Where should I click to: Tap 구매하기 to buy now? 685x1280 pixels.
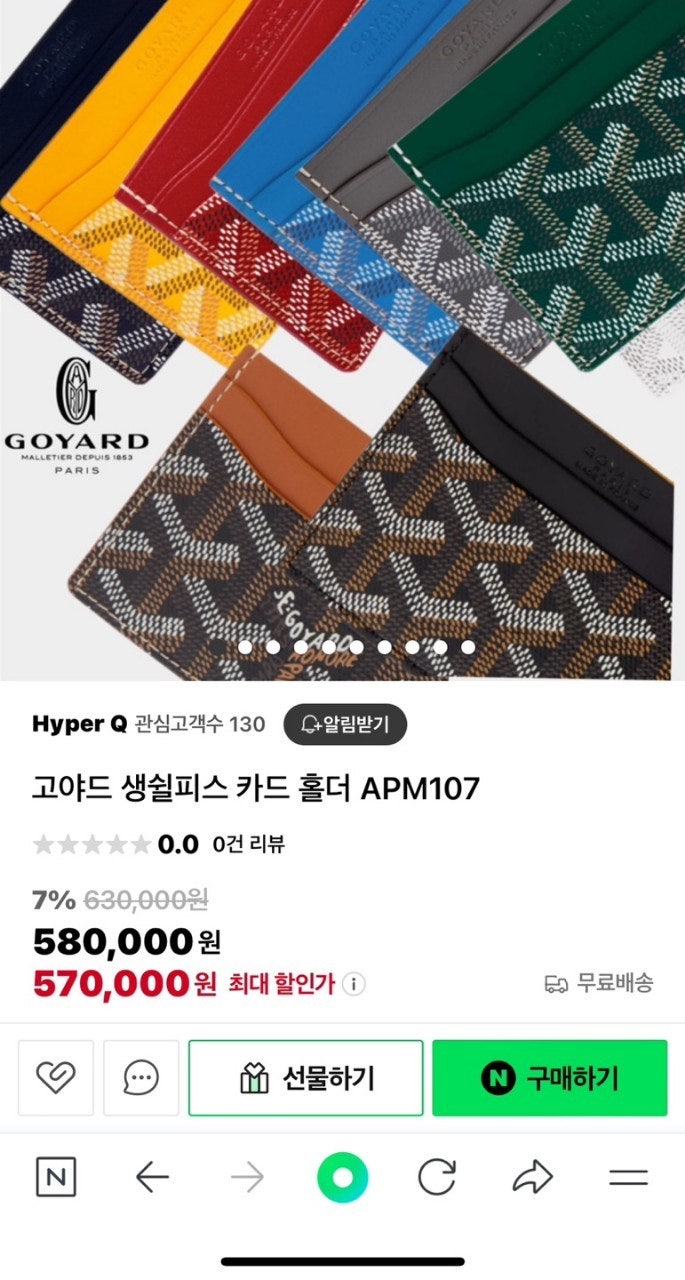[549, 1078]
